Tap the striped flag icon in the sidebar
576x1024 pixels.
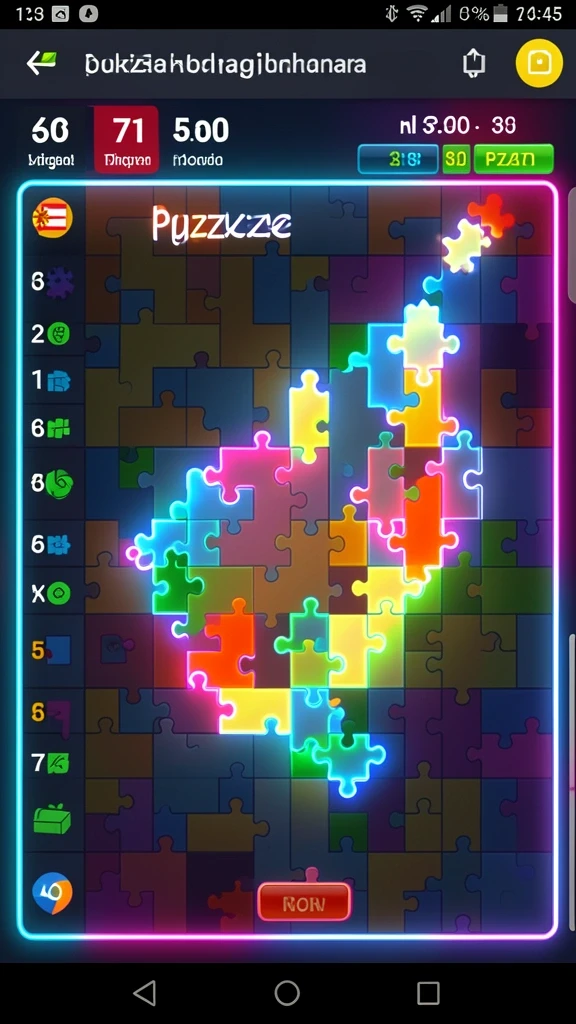click(x=52, y=217)
